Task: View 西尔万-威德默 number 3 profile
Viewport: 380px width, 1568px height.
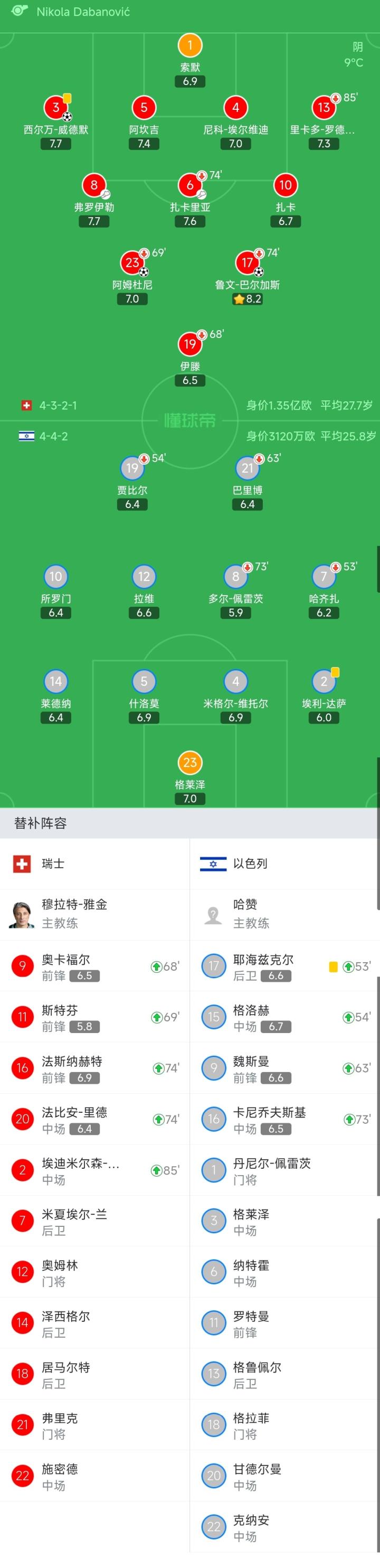Action: pos(56,123)
